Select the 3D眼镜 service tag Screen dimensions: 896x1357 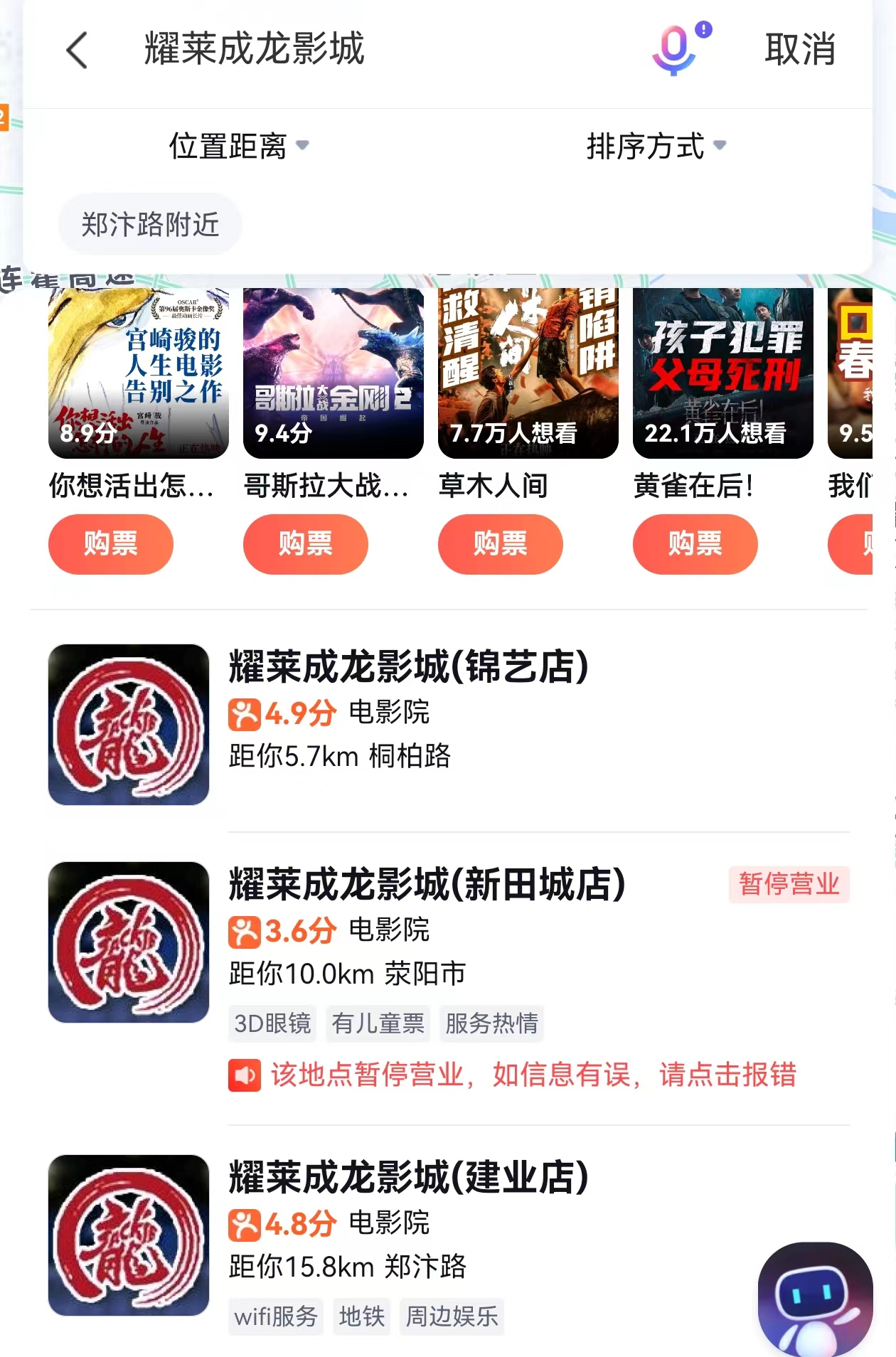[x=273, y=1023]
